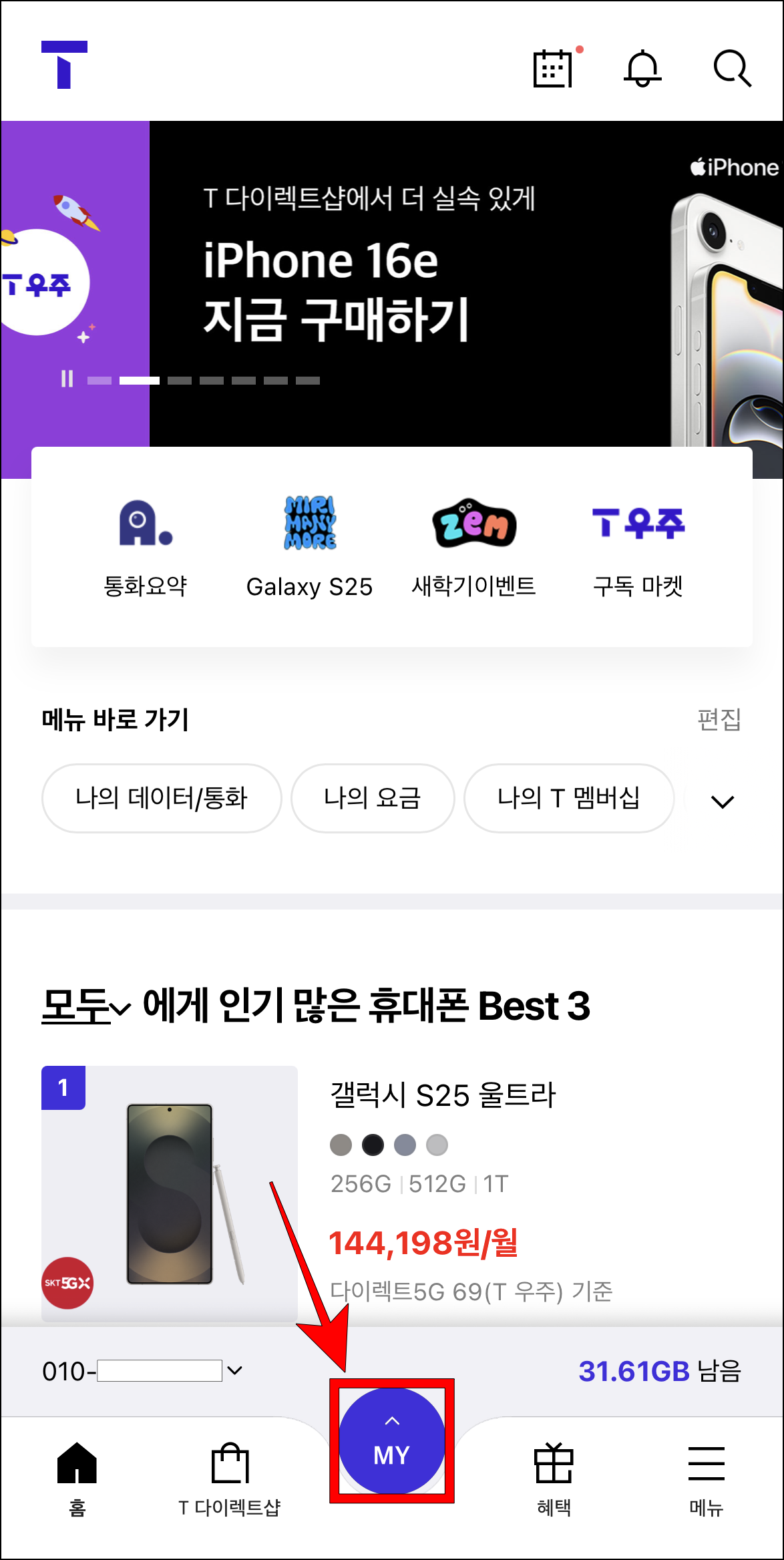Tap the 갤럭시 S25 울트라 product thumbnail
Screen dimensions: 784x1560
(x=169, y=1202)
